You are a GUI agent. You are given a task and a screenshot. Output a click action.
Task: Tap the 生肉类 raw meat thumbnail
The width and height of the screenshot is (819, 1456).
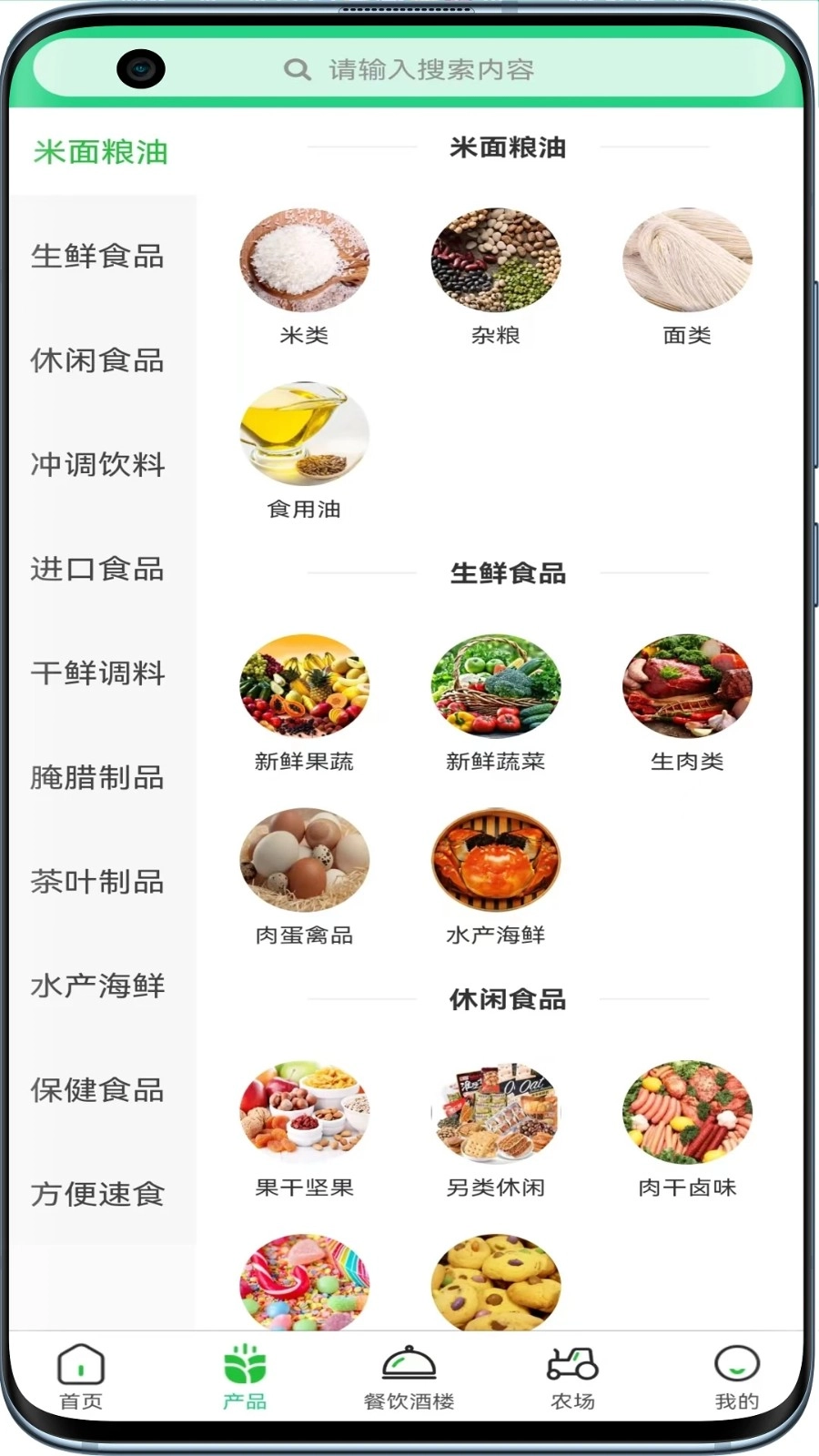[x=687, y=685]
